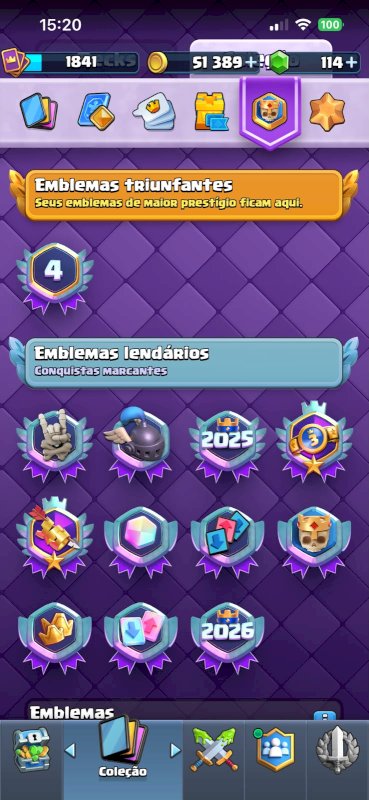Open the emotes collection tab
This screenshot has width=369, height=800.
(155, 112)
